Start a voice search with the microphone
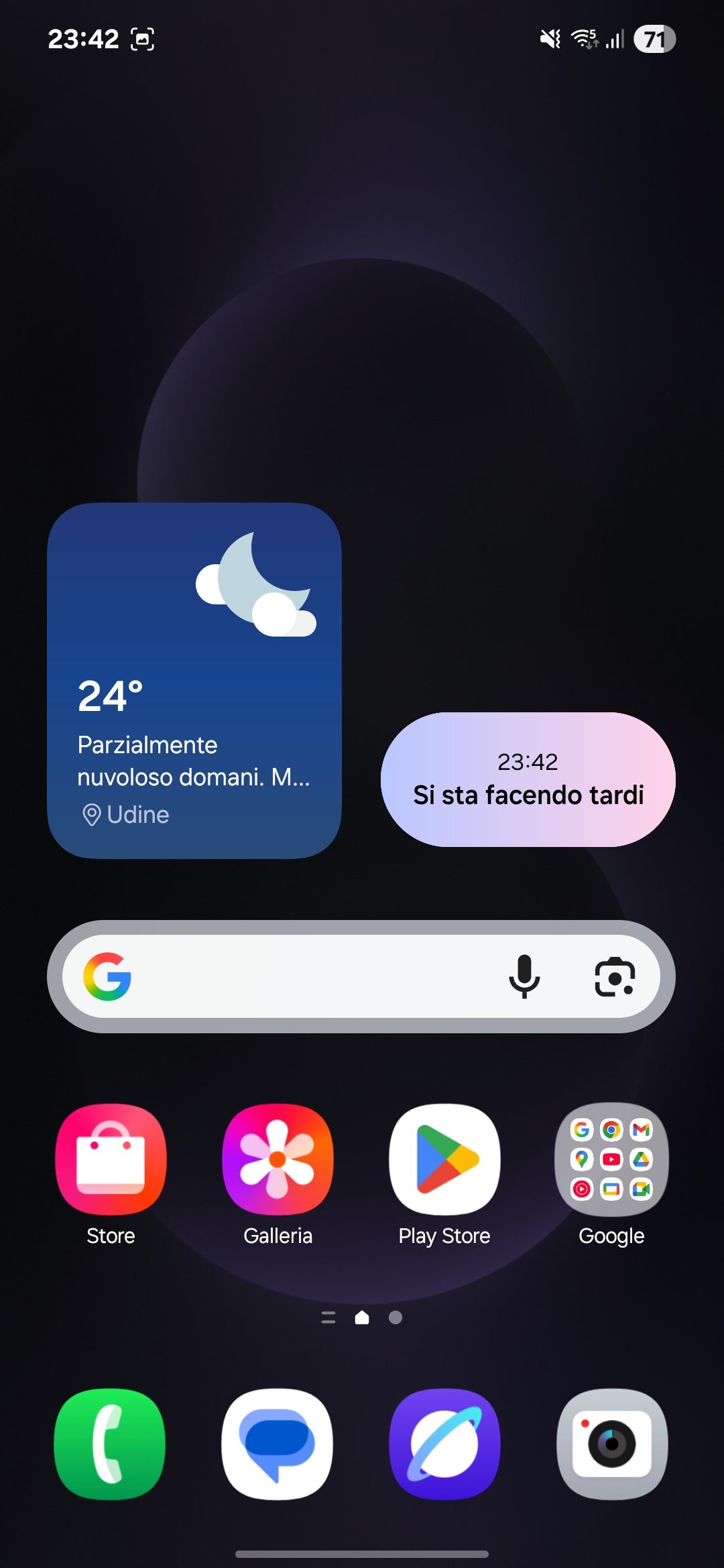The width and height of the screenshot is (724, 1568). click(524, 976)
